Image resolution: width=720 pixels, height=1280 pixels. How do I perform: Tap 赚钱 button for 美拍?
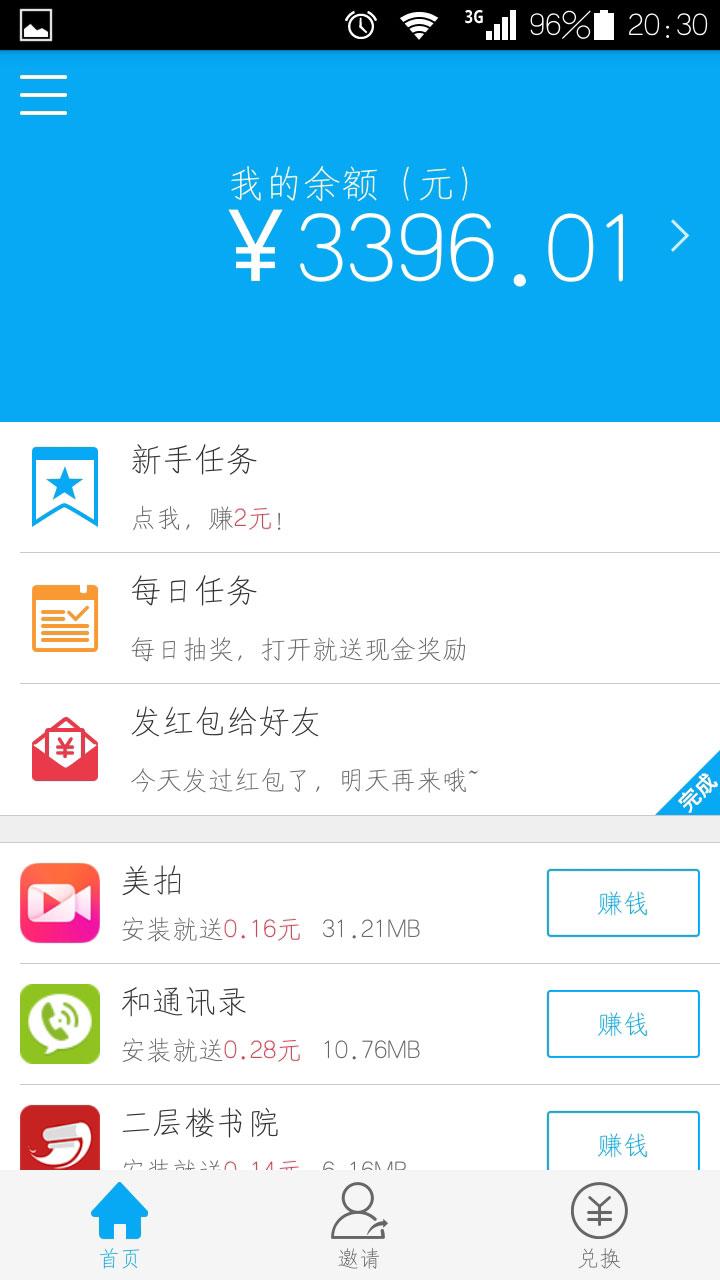click(x=622, y=903)
